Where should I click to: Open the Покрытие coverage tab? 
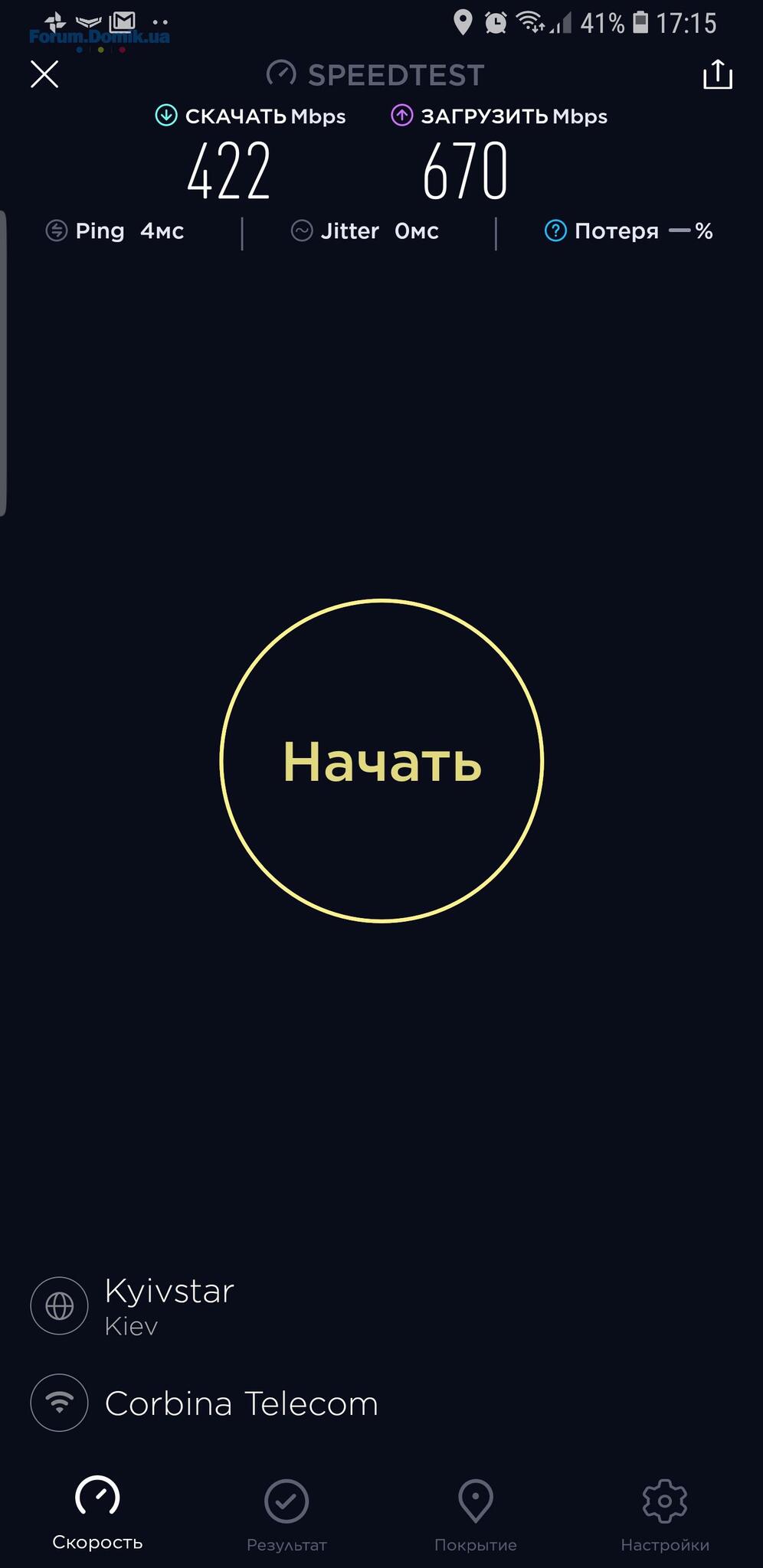[x=475, y=1512]
